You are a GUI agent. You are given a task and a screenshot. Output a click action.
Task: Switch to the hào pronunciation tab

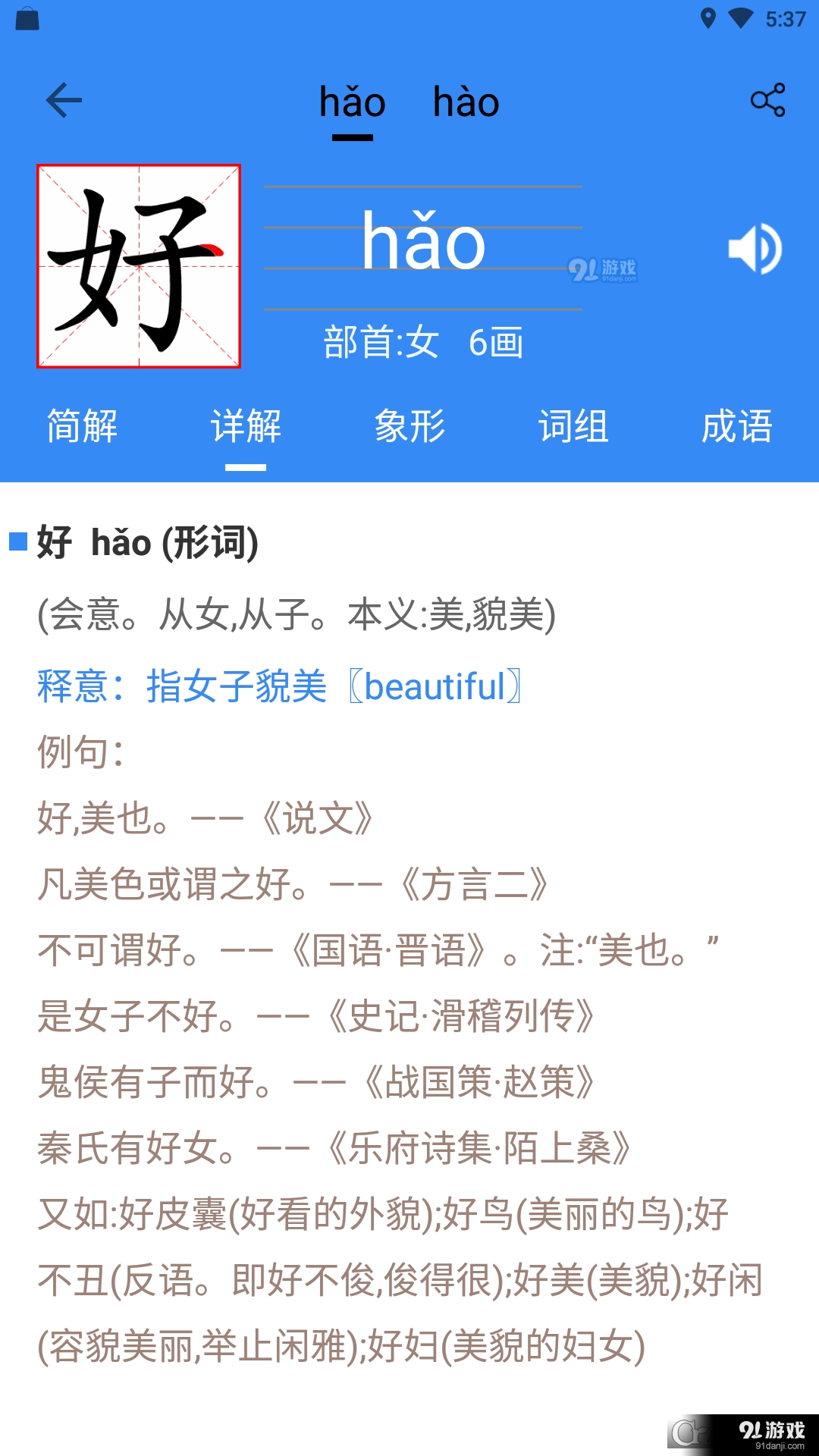coord(466,102)
